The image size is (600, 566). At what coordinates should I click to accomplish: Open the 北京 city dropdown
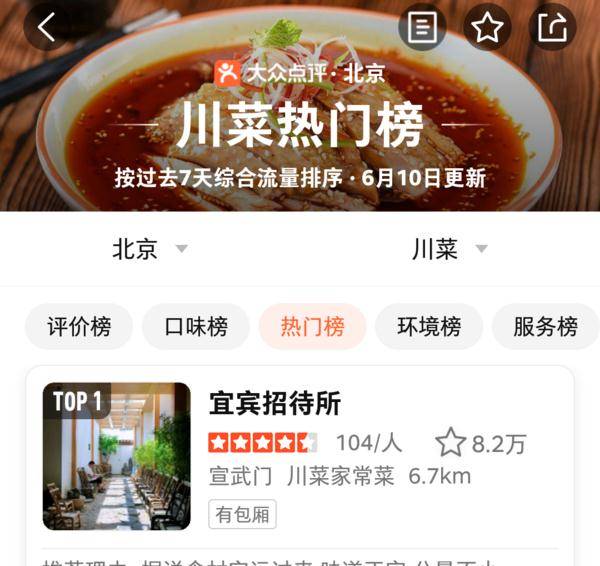149,249
